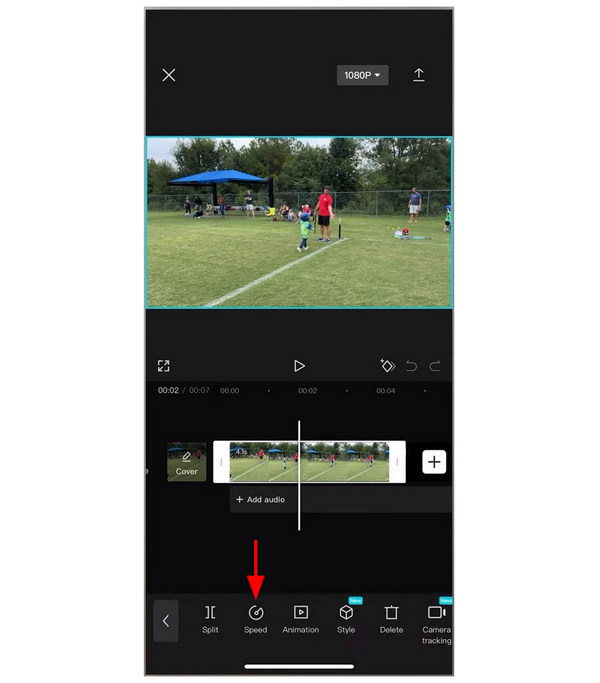Open Camera tracking tool
The image size is (600, 683).
[x=436, y=620]
